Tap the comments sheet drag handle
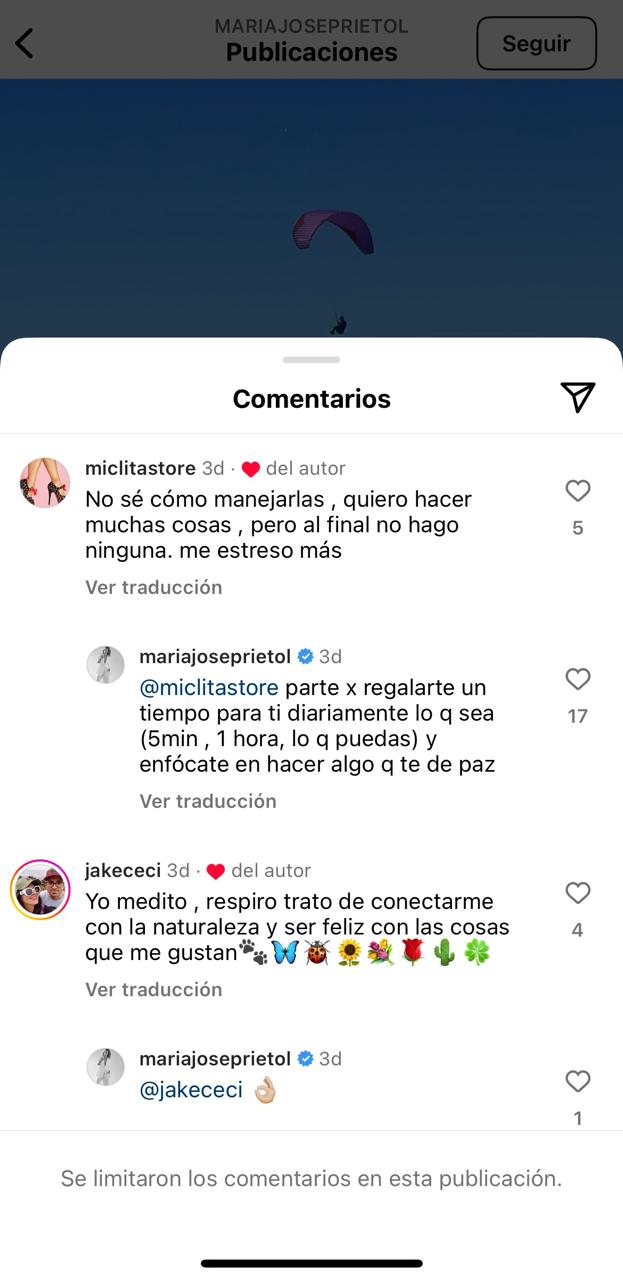Screen dimensions: 623x1280 (x=311, y=360)
